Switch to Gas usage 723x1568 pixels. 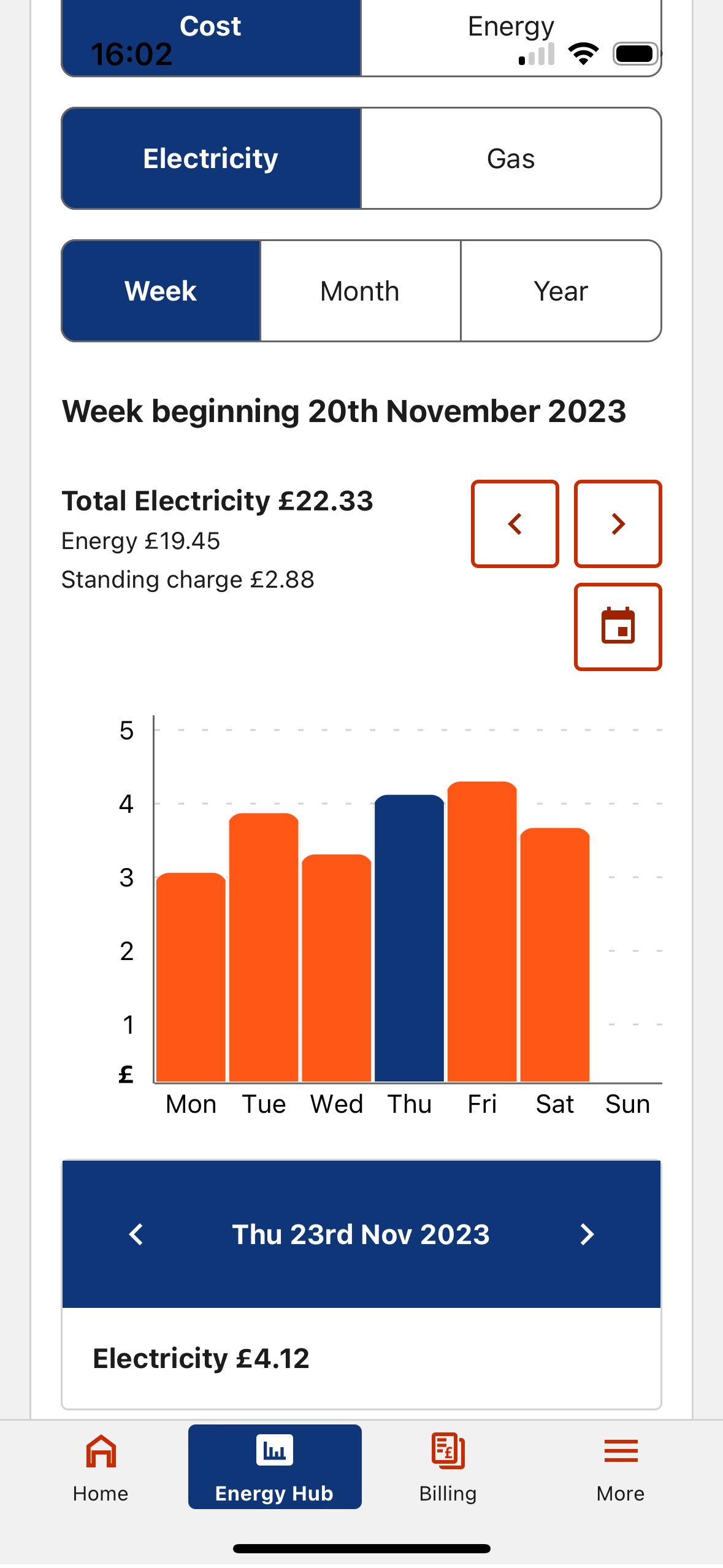click(x=511, y=158)
